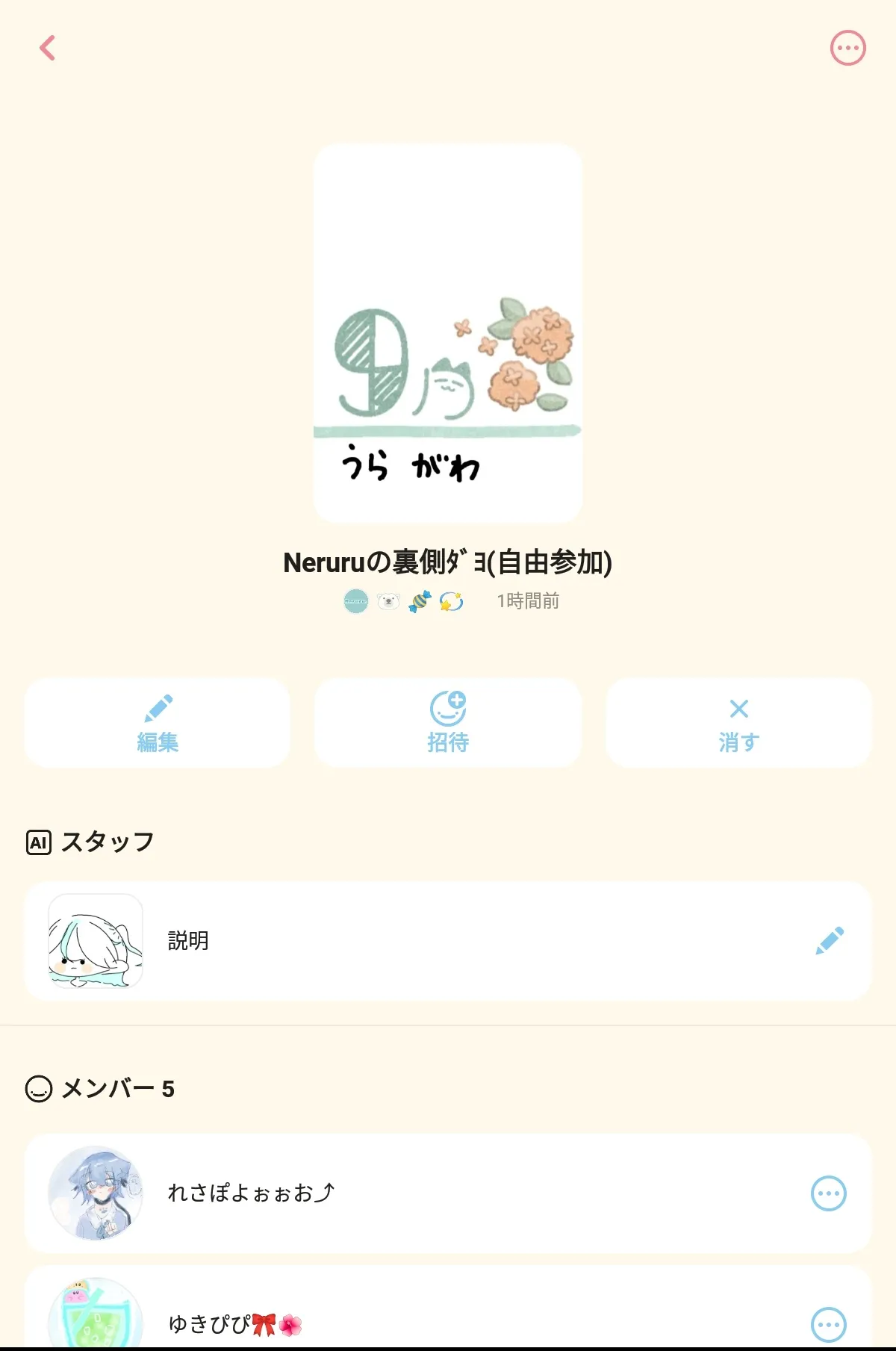View the room cover image うらがわ
The image size is (896, 1351).
point(448,334)
